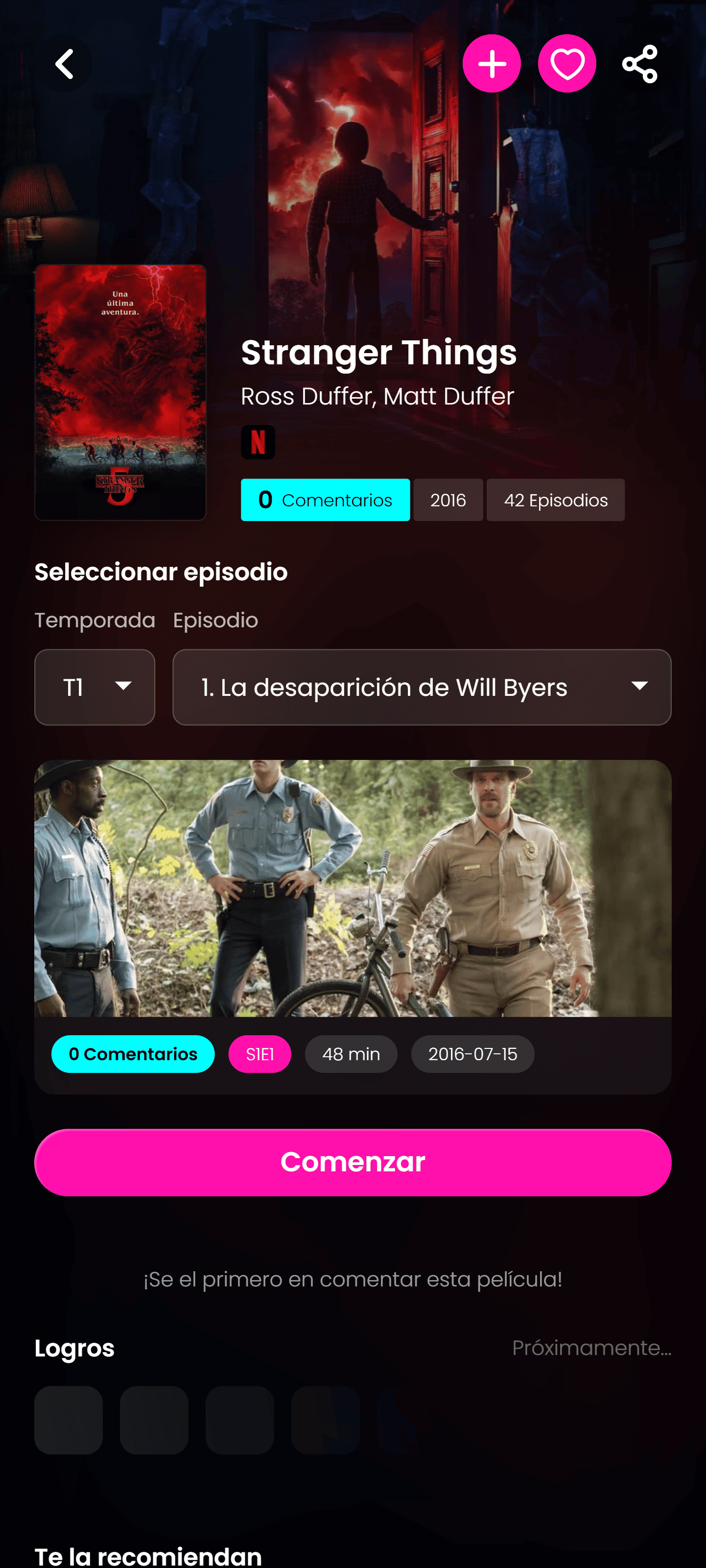Select the 2016 year tag
This screenshot has width=706, height=1568.
click(448, 500)
